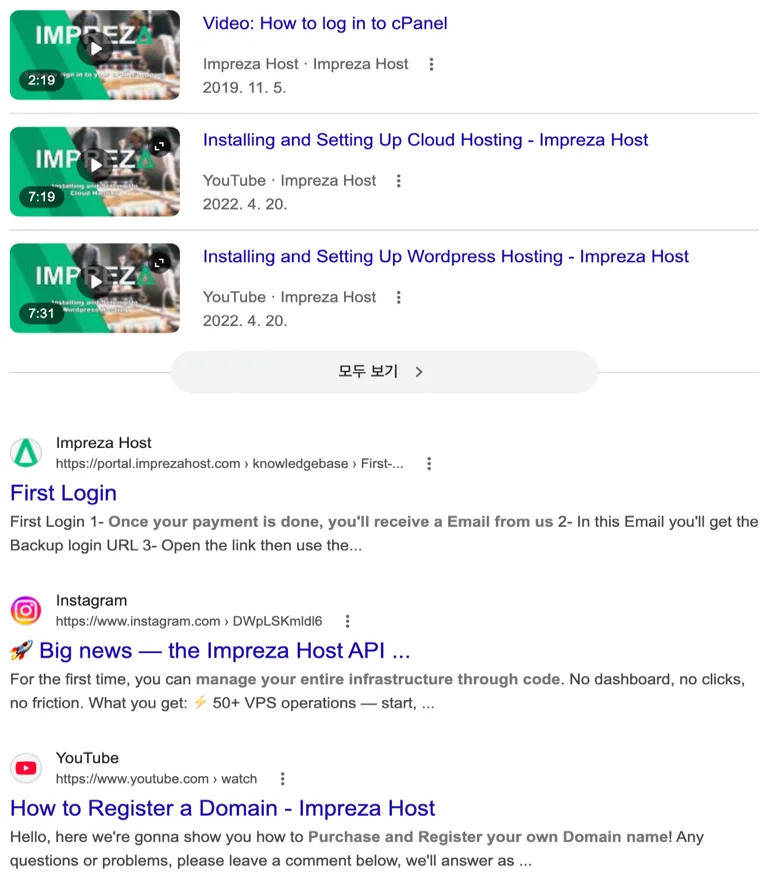Play the Cloud Hosting setup video thumbnail
Screen dimensions: 766x878
95,171
